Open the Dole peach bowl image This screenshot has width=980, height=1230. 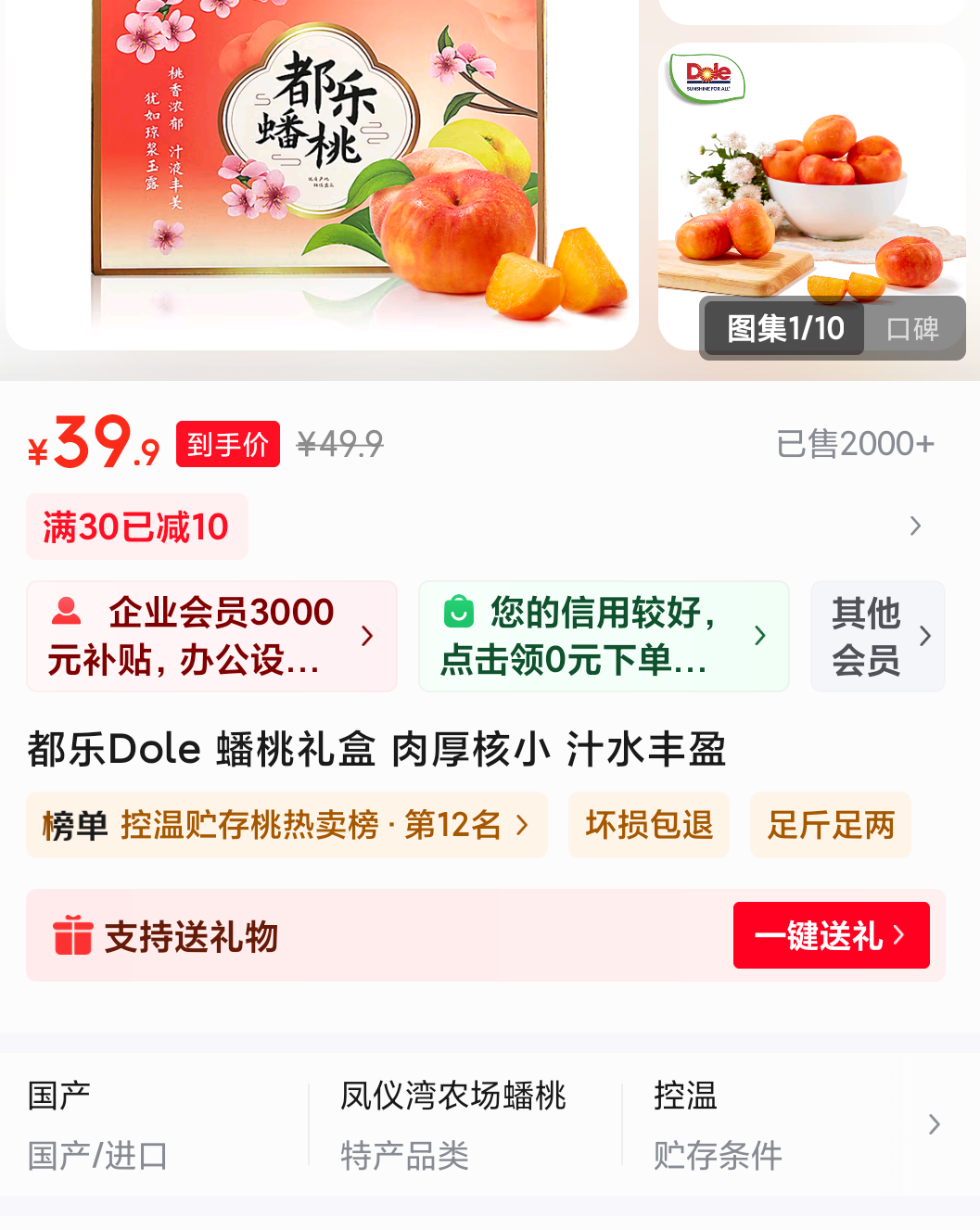tap(811, 176)
